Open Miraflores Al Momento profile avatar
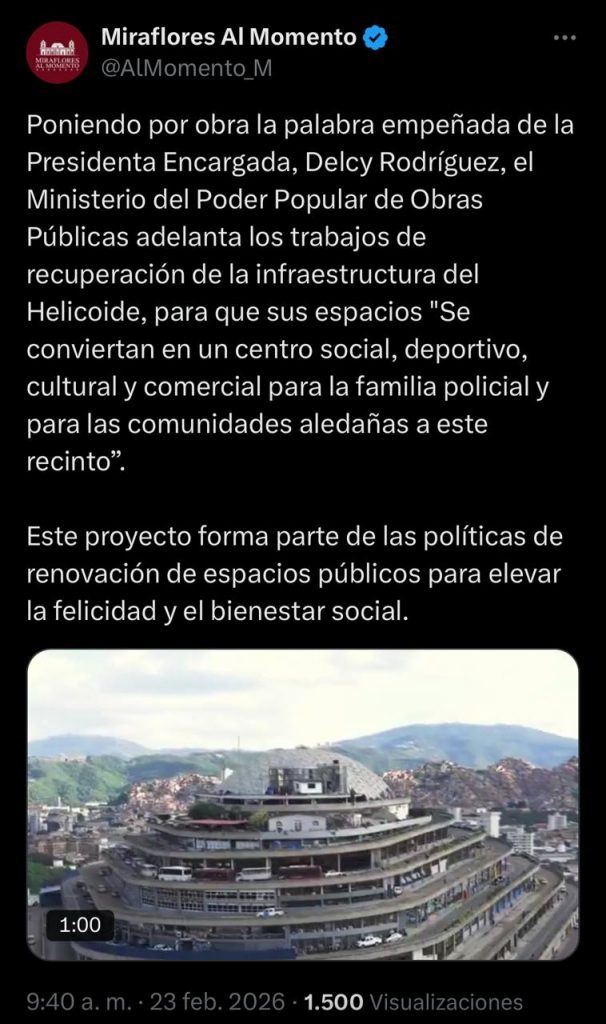 (x=57, y=53)
